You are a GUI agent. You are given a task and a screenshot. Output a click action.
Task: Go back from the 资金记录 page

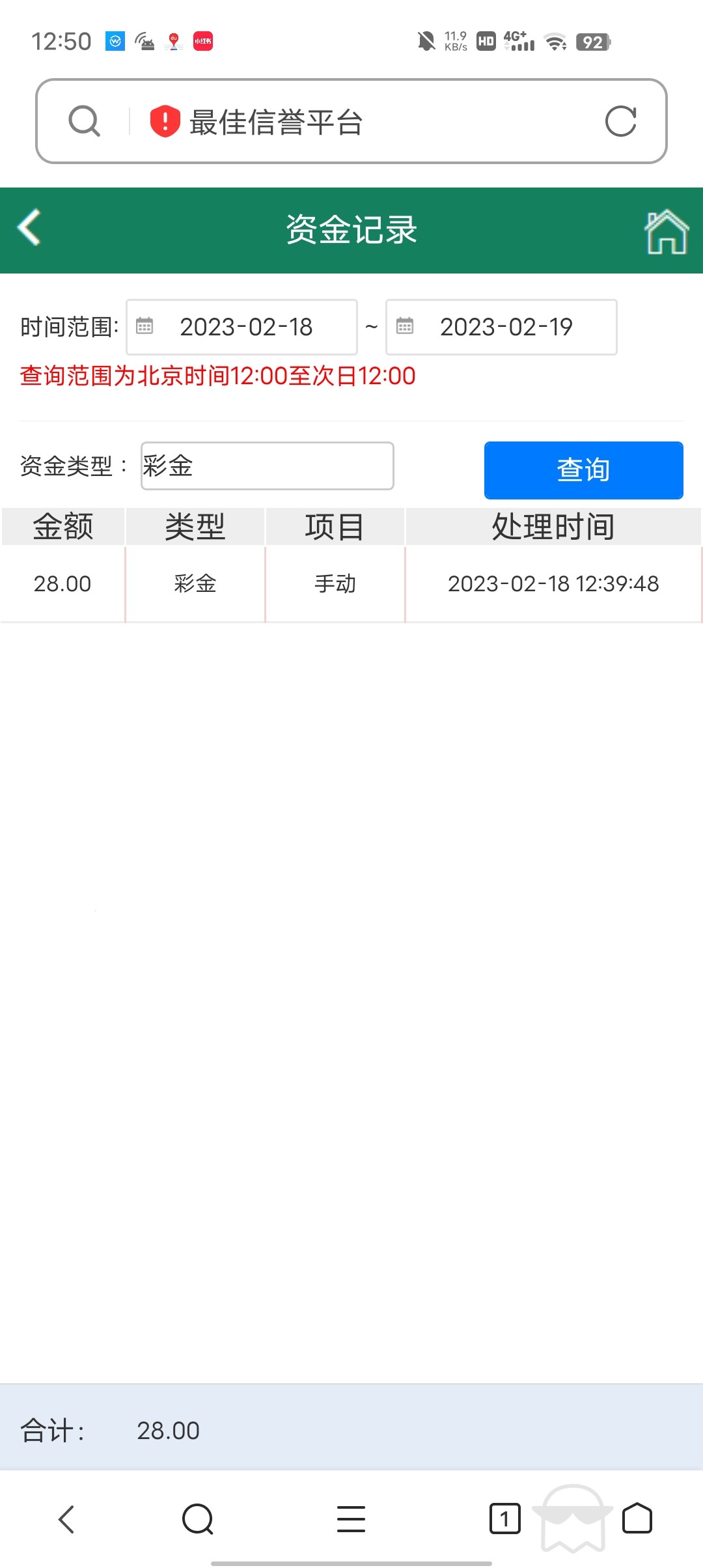[29, 228]
